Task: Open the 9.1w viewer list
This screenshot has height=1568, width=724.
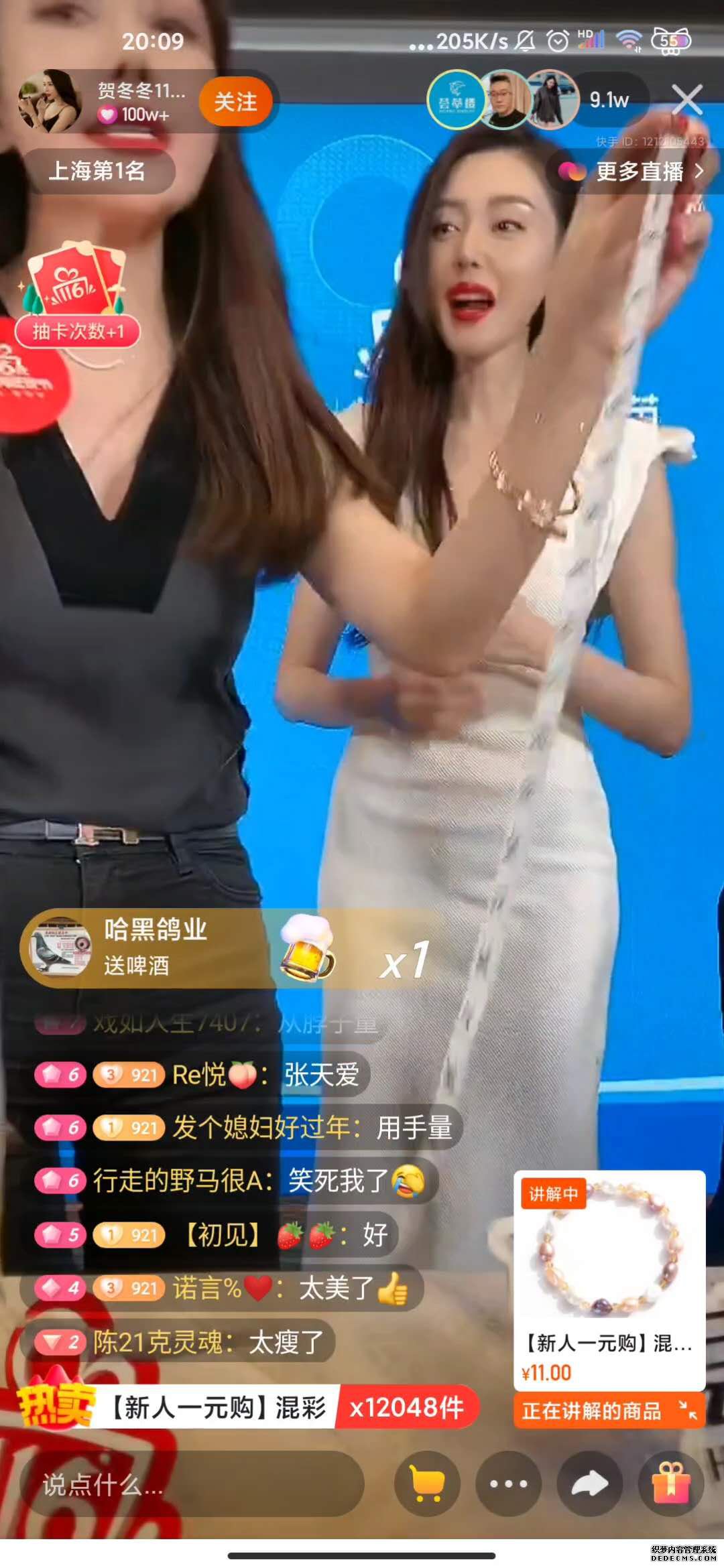Action: (x=609, y=101)
